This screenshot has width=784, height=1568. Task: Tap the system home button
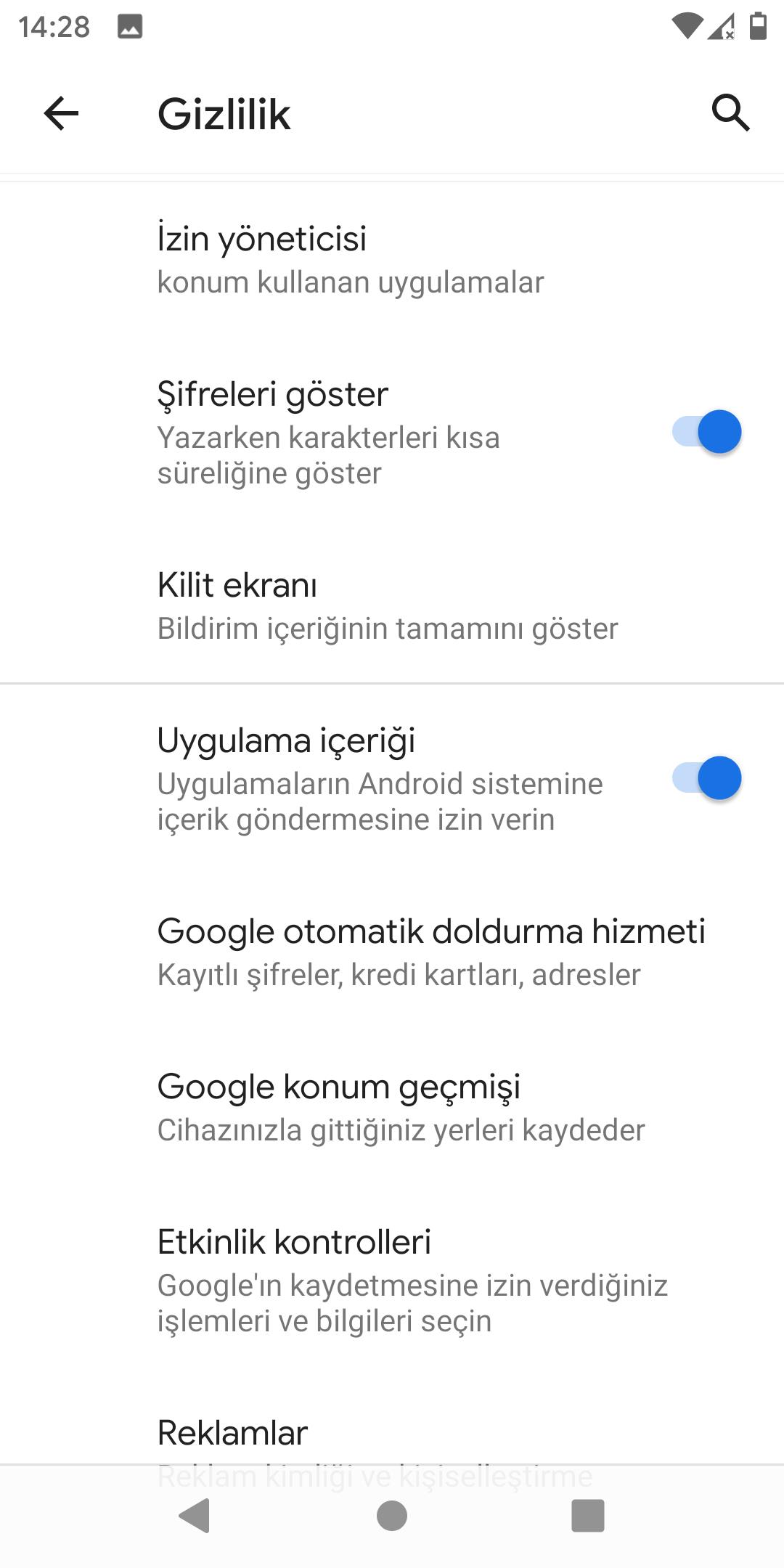tap(392, 1516)
